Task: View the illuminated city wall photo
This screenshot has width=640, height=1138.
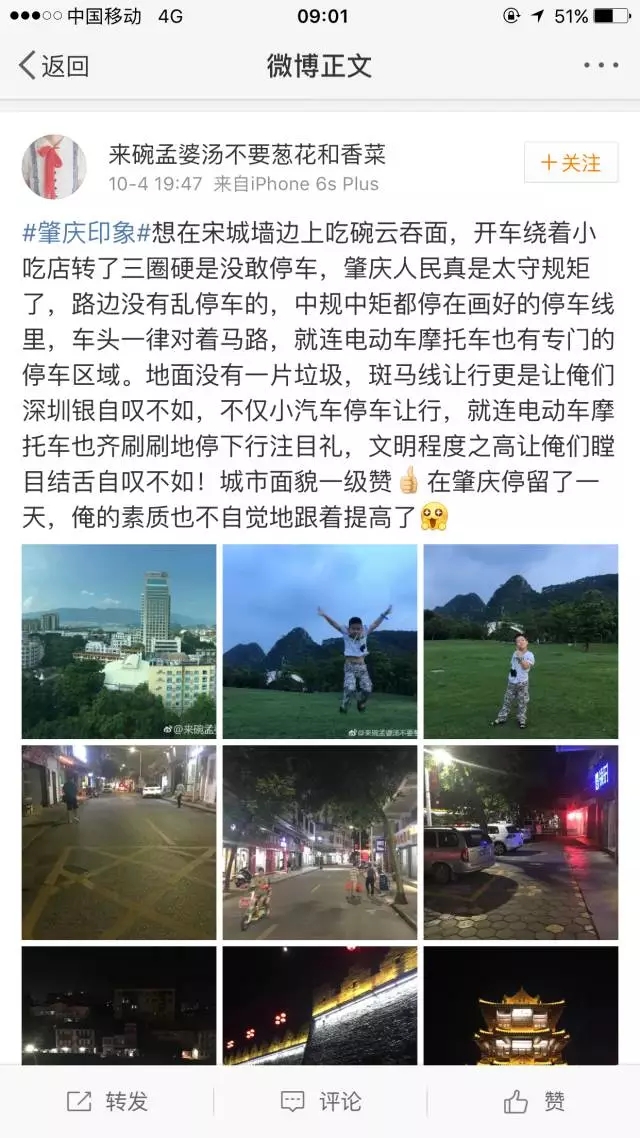Action: [320, 1005]
